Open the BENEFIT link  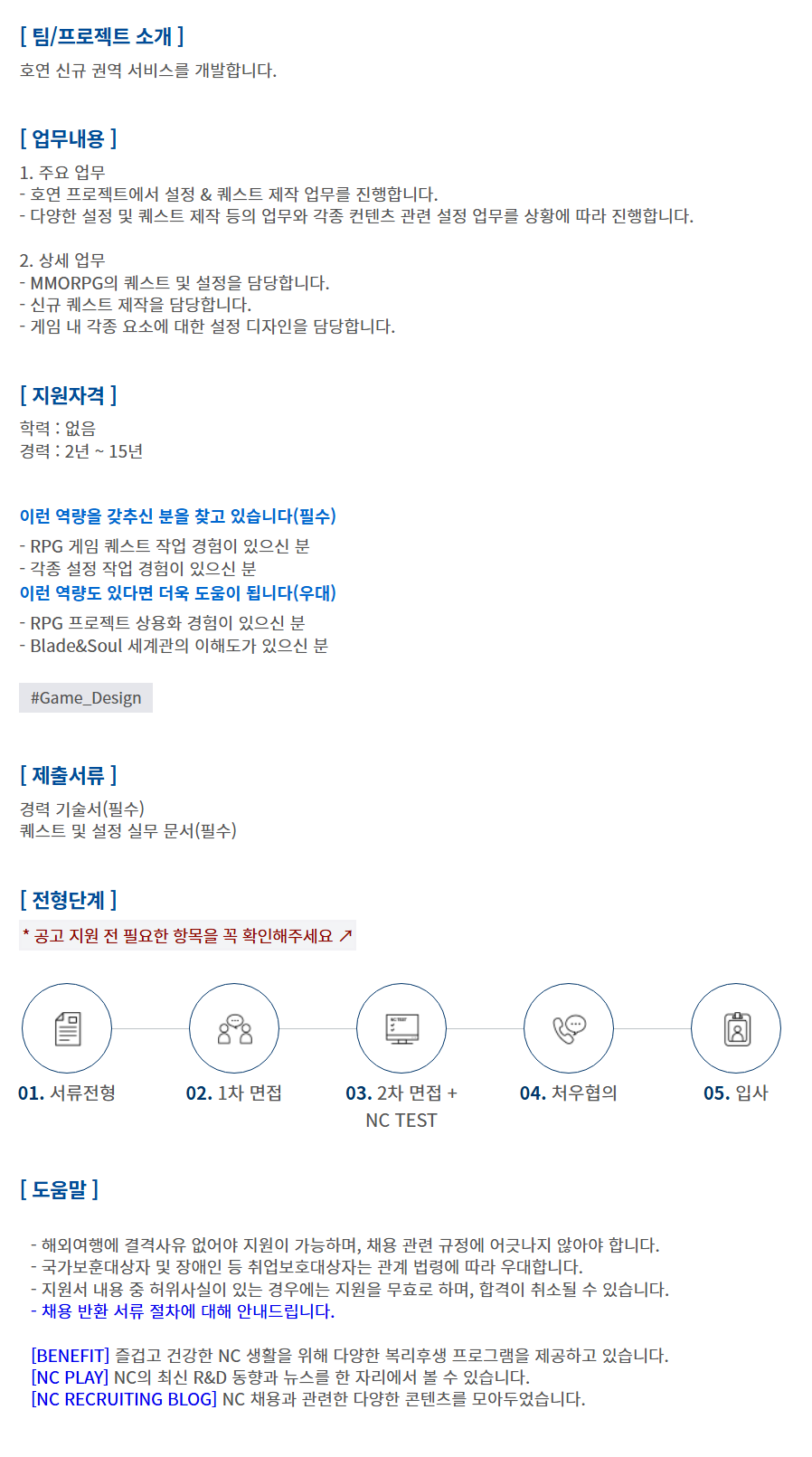click(71, 1356)
